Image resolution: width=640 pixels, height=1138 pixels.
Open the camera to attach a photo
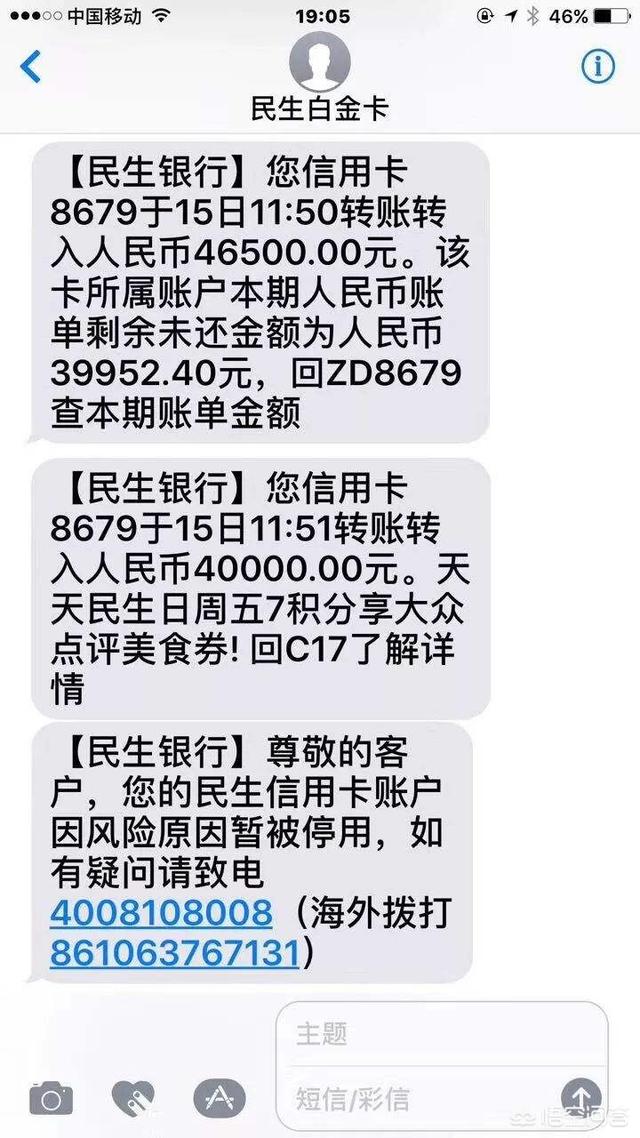coord(50,1099)
